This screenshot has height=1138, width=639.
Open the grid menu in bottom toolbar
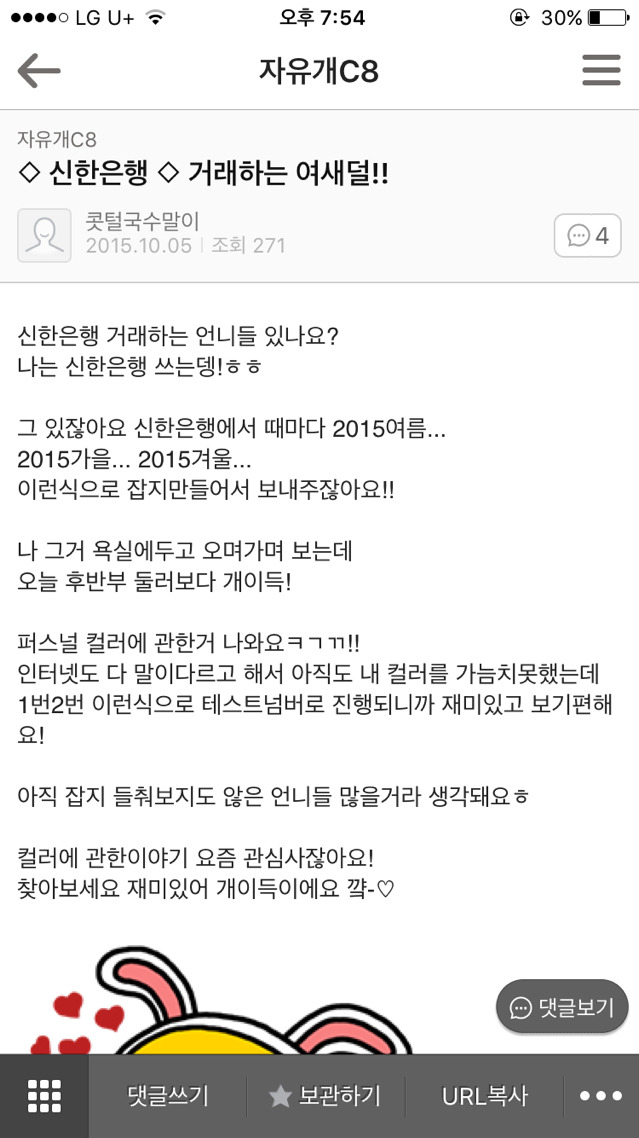pyautogui.click(x=44, y=1096)
